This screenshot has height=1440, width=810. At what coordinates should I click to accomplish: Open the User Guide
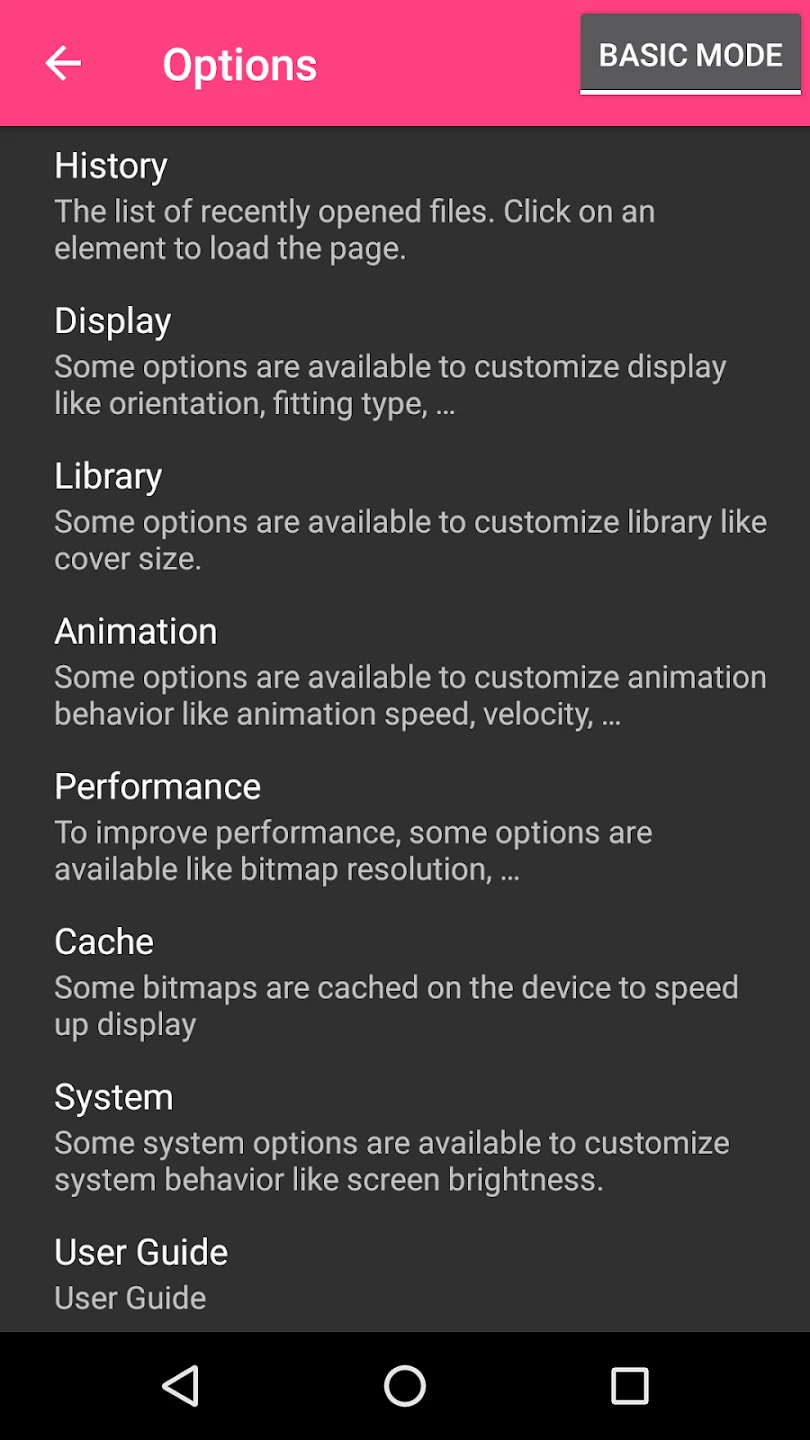(x=404, y=1272)
